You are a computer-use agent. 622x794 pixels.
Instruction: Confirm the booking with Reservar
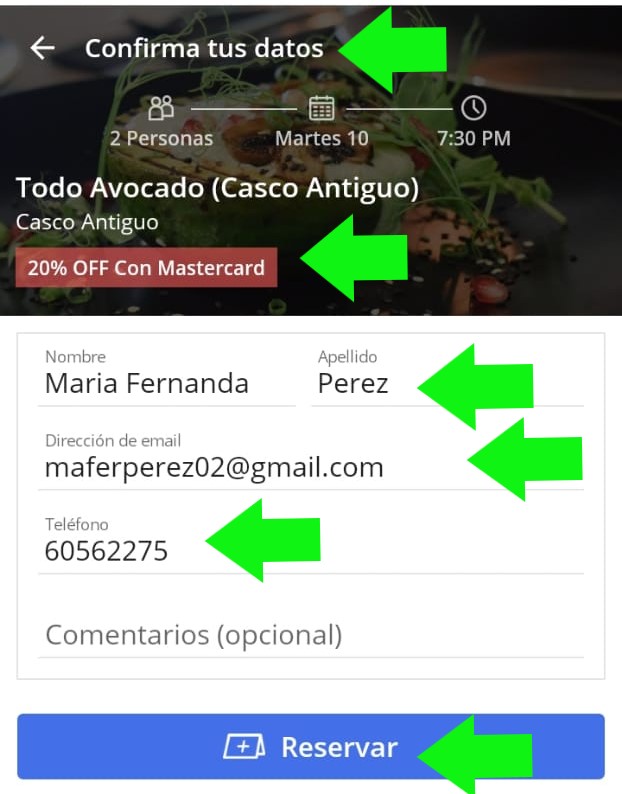click(310, 747)
